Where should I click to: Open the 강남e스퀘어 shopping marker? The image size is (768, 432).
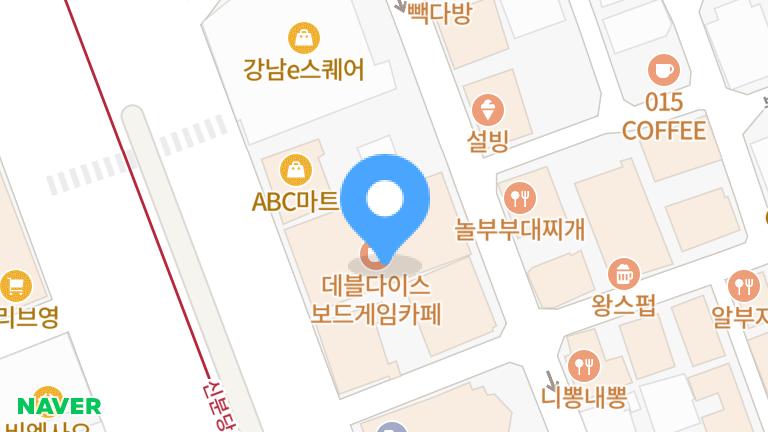coord(303,40)
